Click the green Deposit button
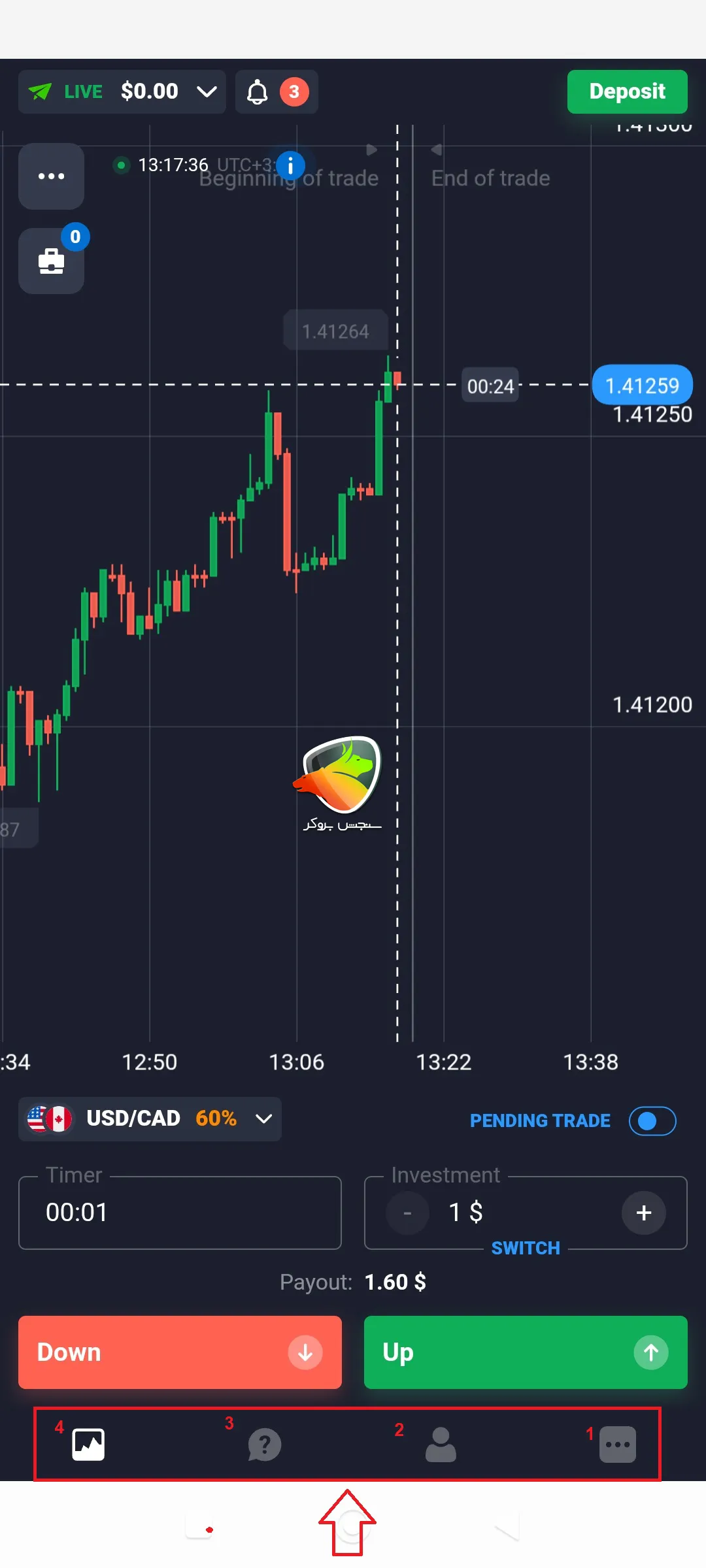This screenshot has height=1568, width=706. tap(626, 91)
